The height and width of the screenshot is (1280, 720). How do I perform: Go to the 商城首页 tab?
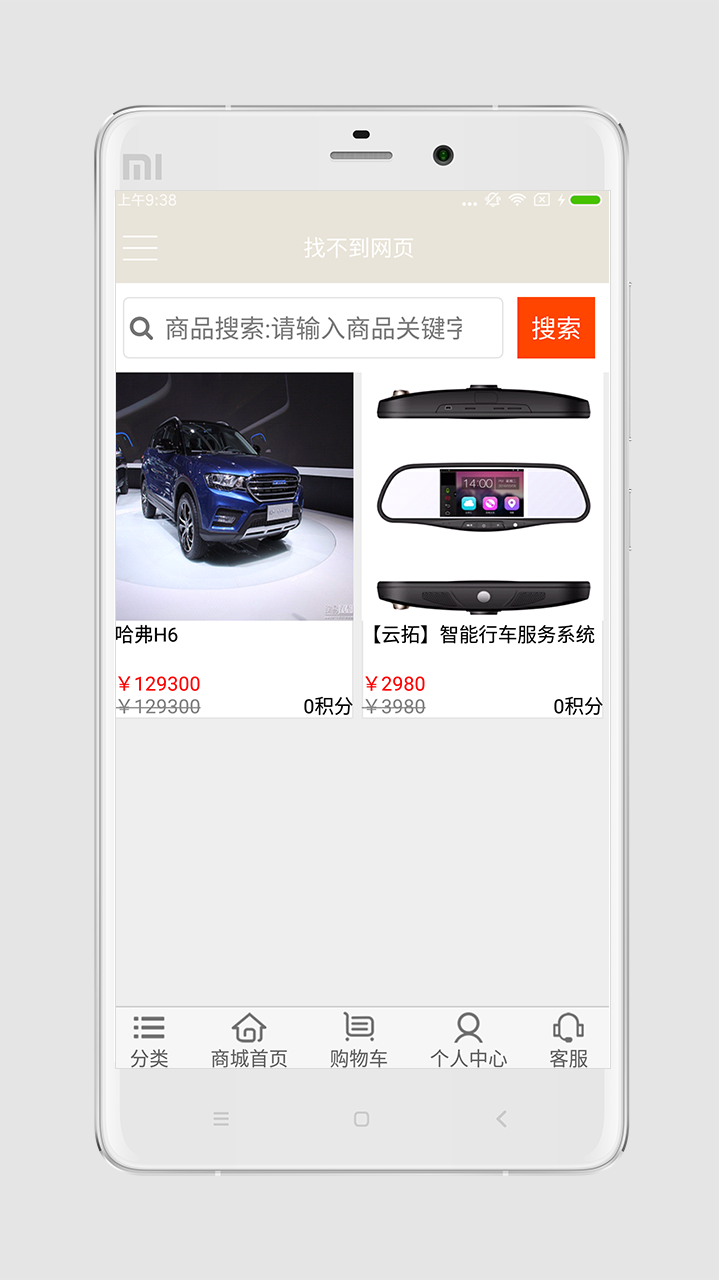[249, 1040]
